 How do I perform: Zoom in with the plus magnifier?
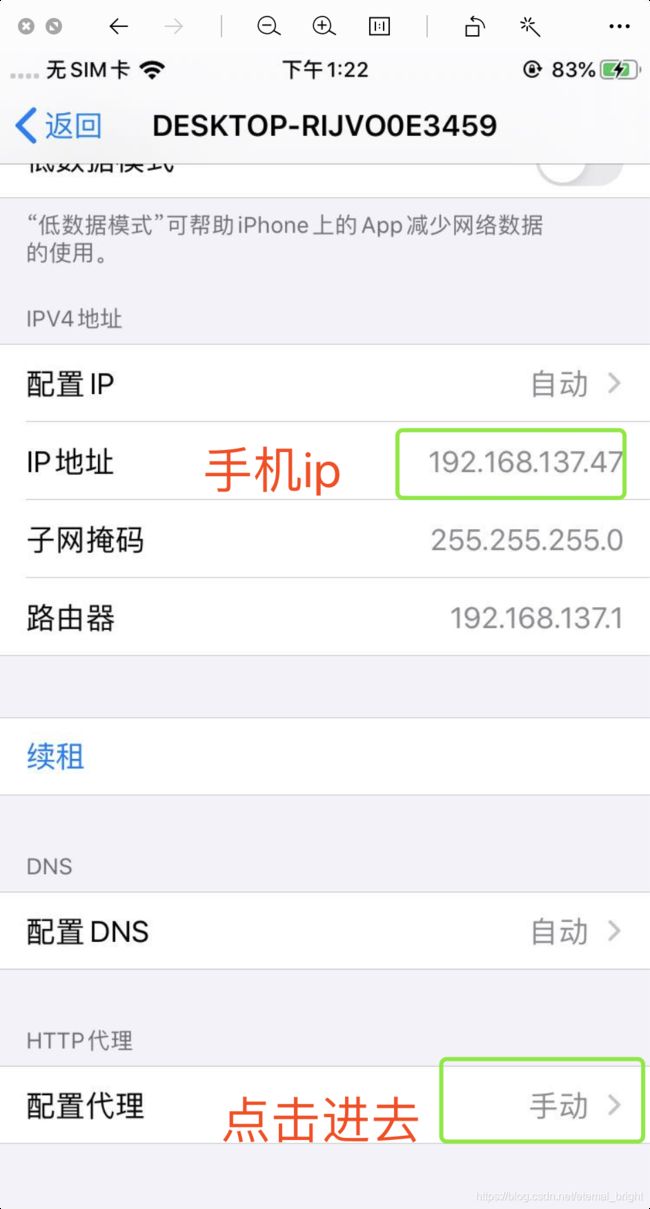[x=323, y=27]
